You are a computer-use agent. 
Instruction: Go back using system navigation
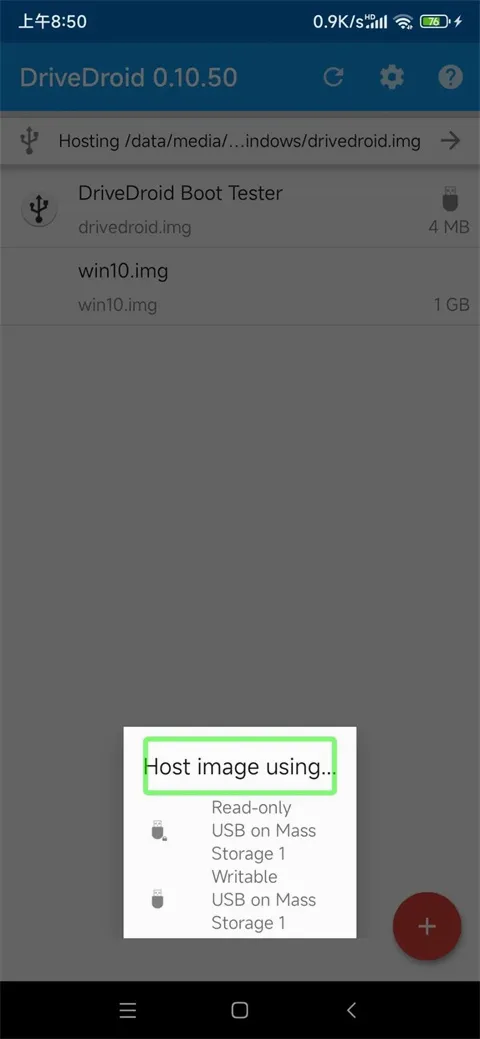pyautogui.click(x=351, y=1010)
